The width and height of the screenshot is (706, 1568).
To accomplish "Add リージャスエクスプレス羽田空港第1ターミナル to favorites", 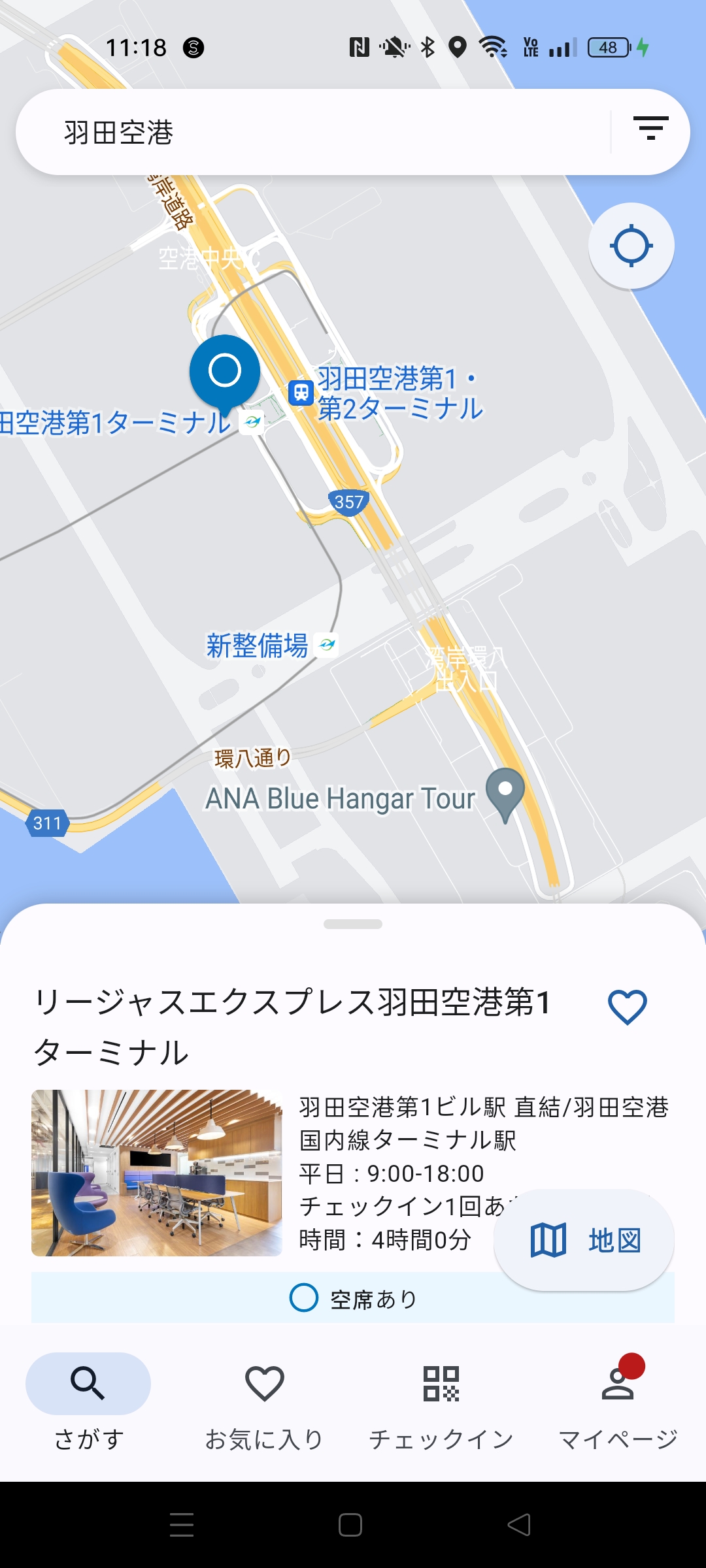I will (x=627, y=1007).
